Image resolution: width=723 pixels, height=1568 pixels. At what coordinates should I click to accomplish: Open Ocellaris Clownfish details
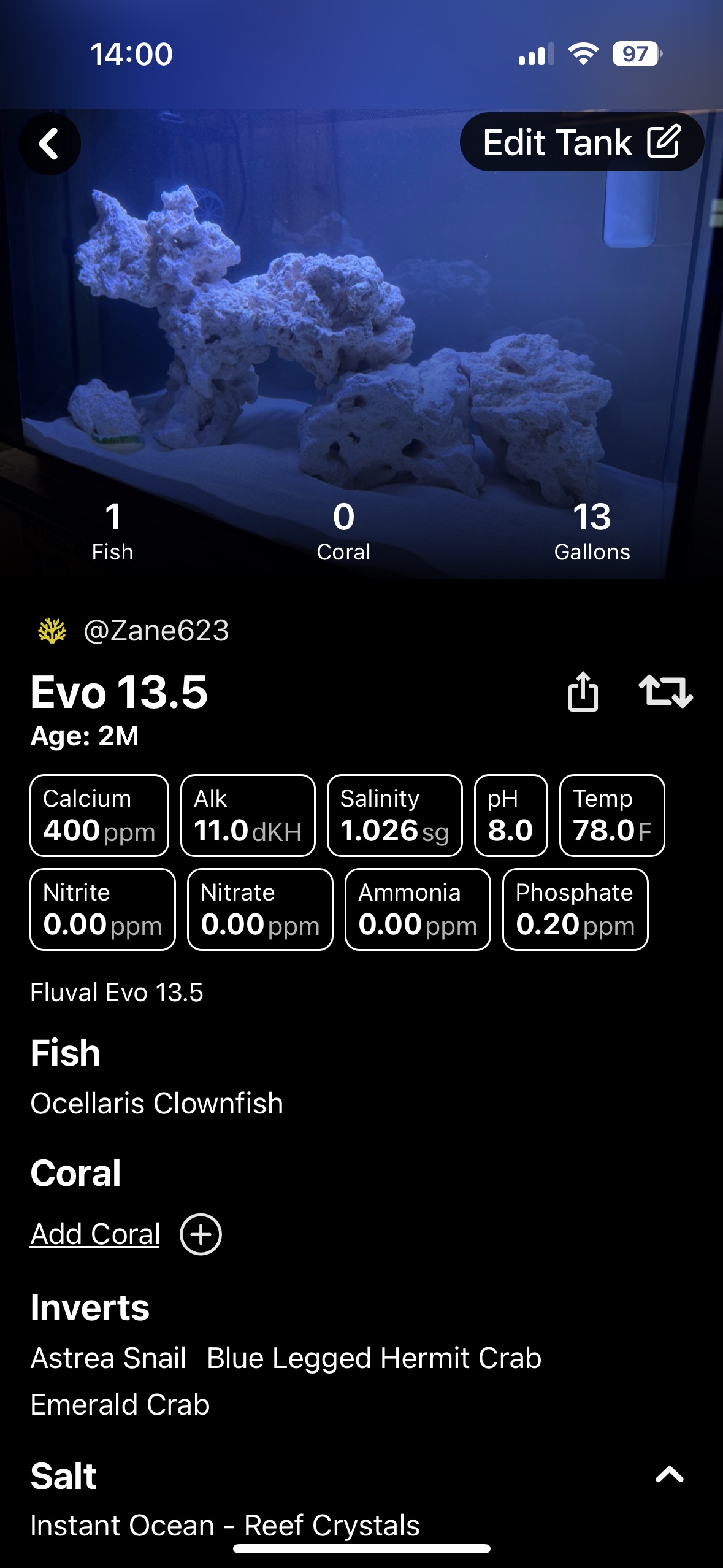tap(157, 1104)
